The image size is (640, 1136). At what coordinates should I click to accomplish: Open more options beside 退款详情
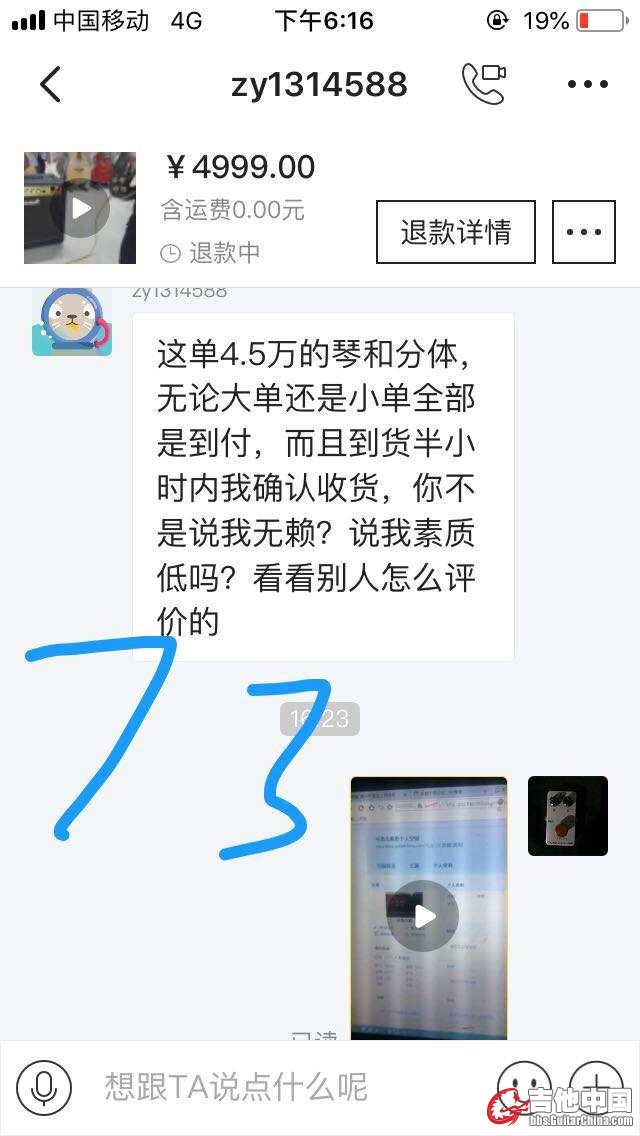[x=584, y=232]
